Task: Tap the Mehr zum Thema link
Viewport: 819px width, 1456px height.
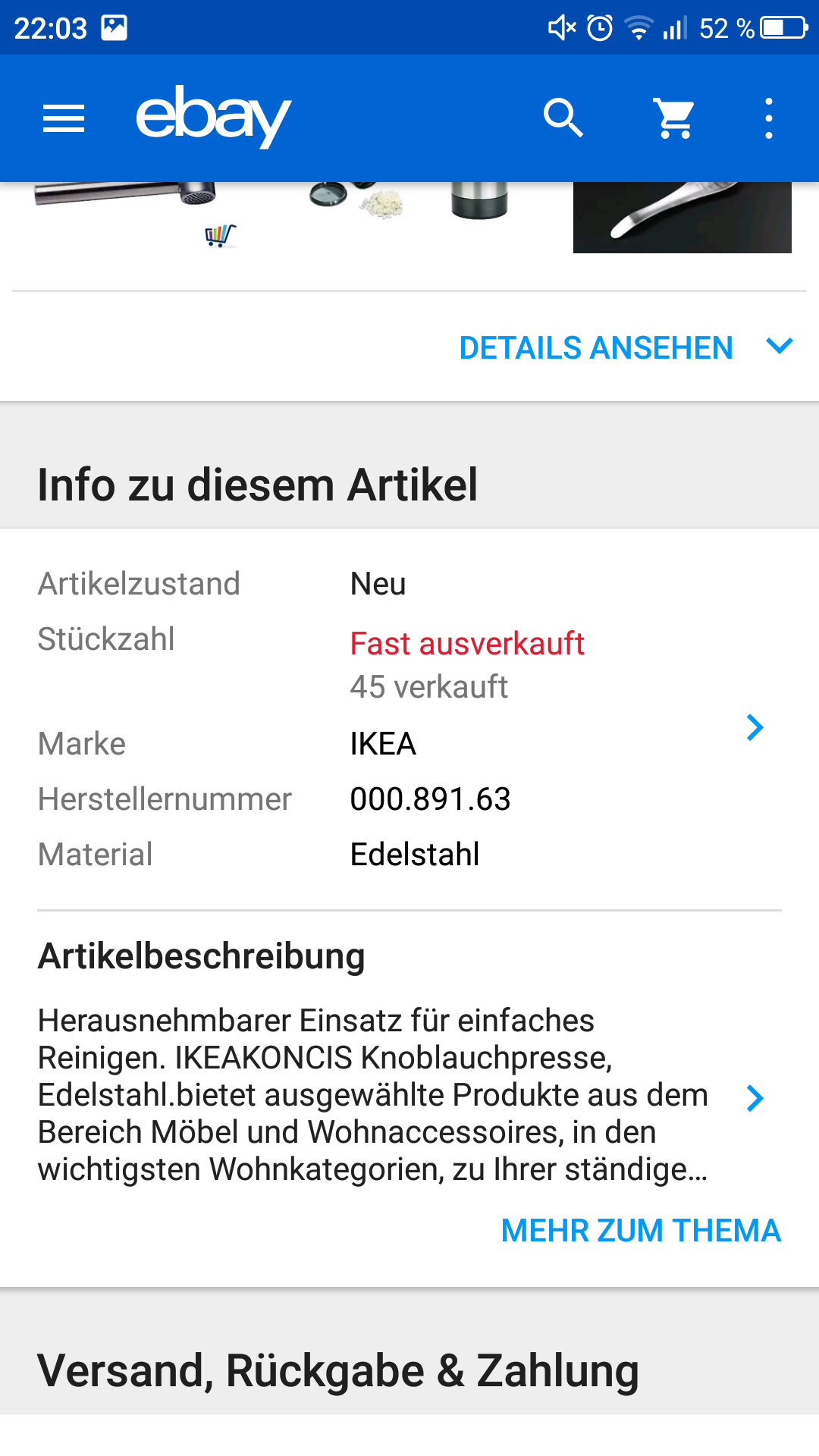Action: 641,1230
